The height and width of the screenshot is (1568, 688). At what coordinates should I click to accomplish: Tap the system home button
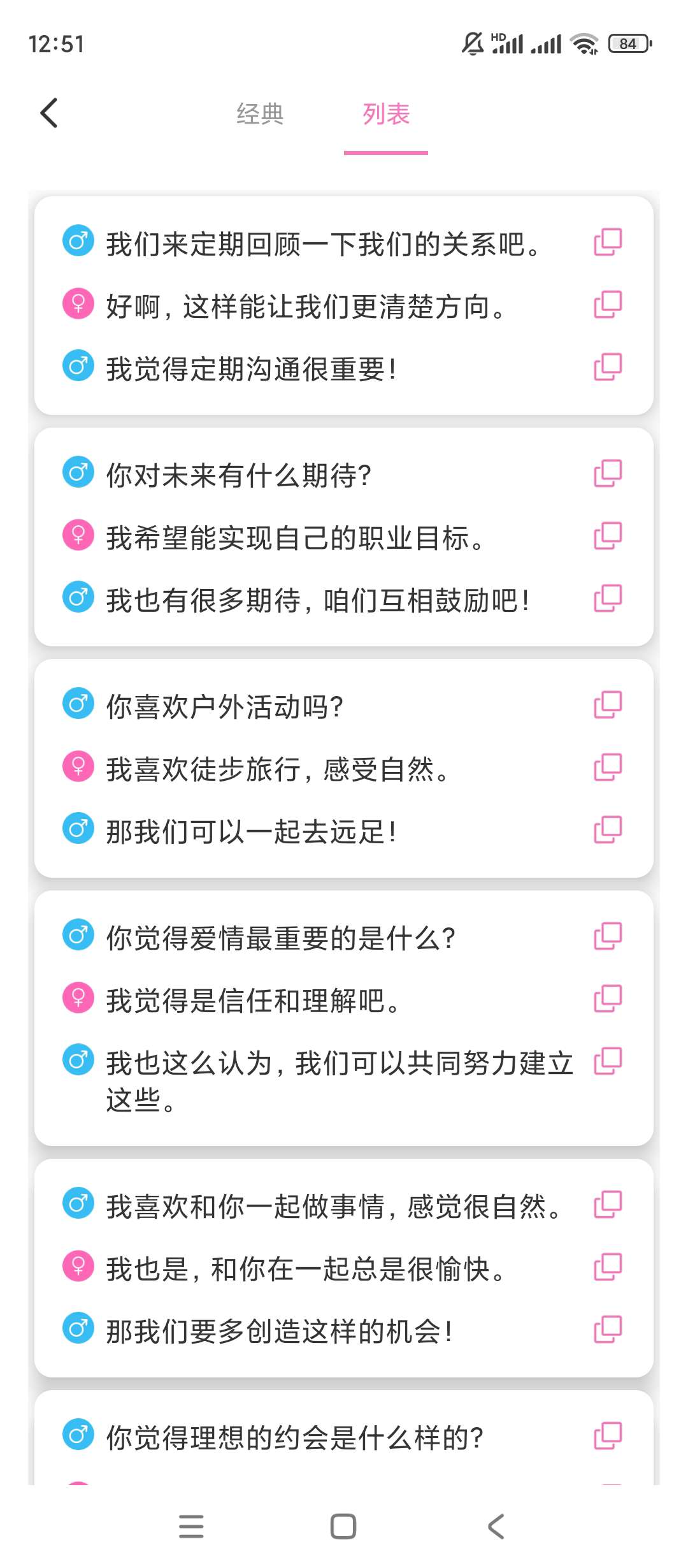(x=343, y=1527)
